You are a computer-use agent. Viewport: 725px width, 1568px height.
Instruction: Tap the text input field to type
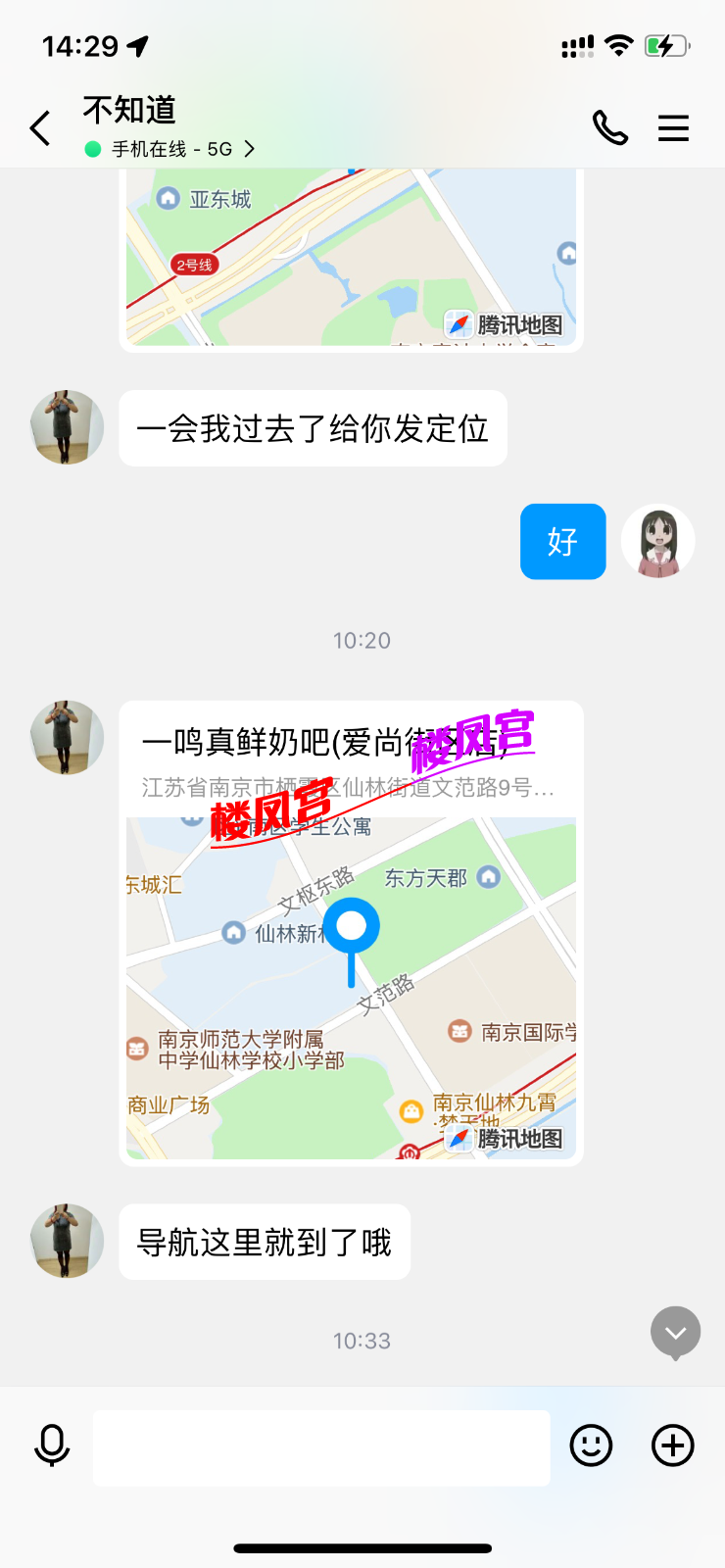323,1445
